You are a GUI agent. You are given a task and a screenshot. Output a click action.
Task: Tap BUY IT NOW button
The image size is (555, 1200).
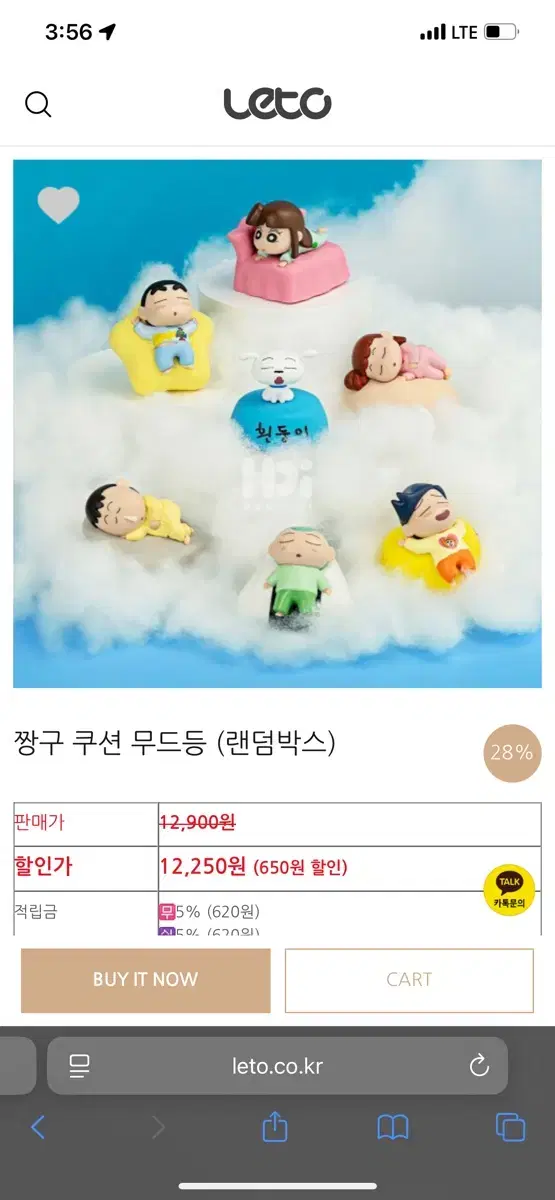pyautogui.click(x=146, y=980)
